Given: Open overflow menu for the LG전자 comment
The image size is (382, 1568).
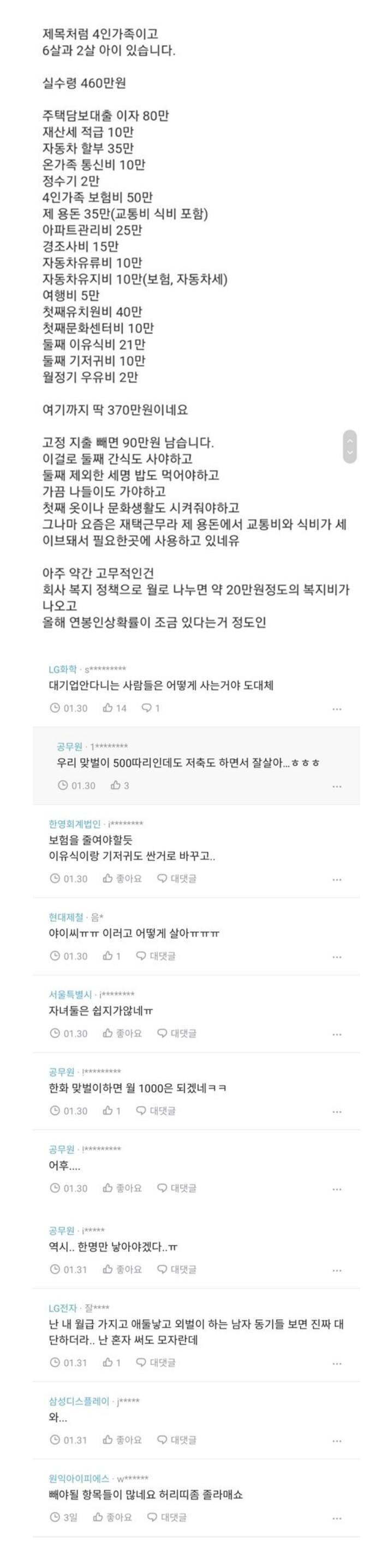Looking at the screenshot, I should tap(337, 1364).
